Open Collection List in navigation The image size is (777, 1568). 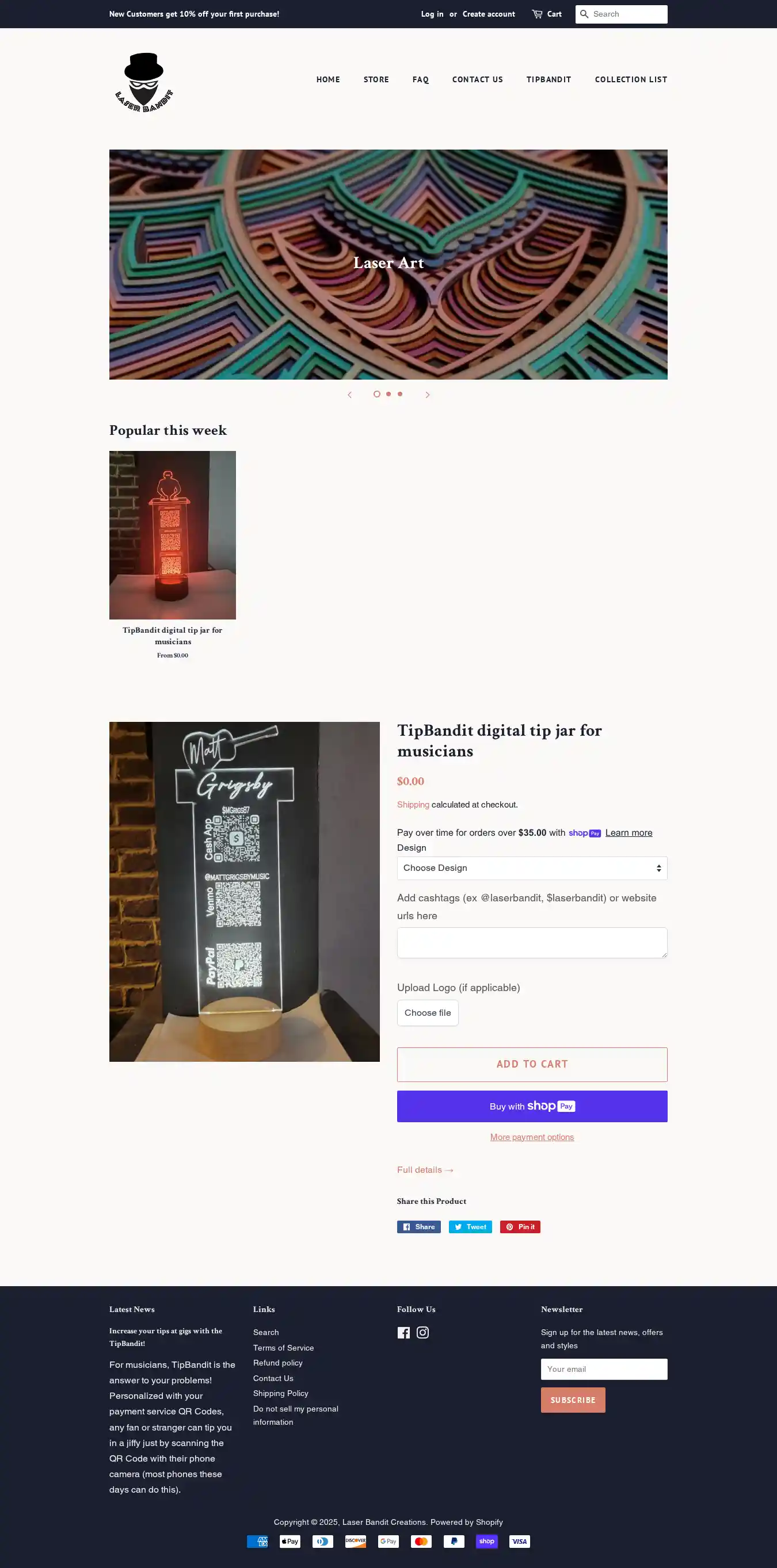click(x=630, y=80)
